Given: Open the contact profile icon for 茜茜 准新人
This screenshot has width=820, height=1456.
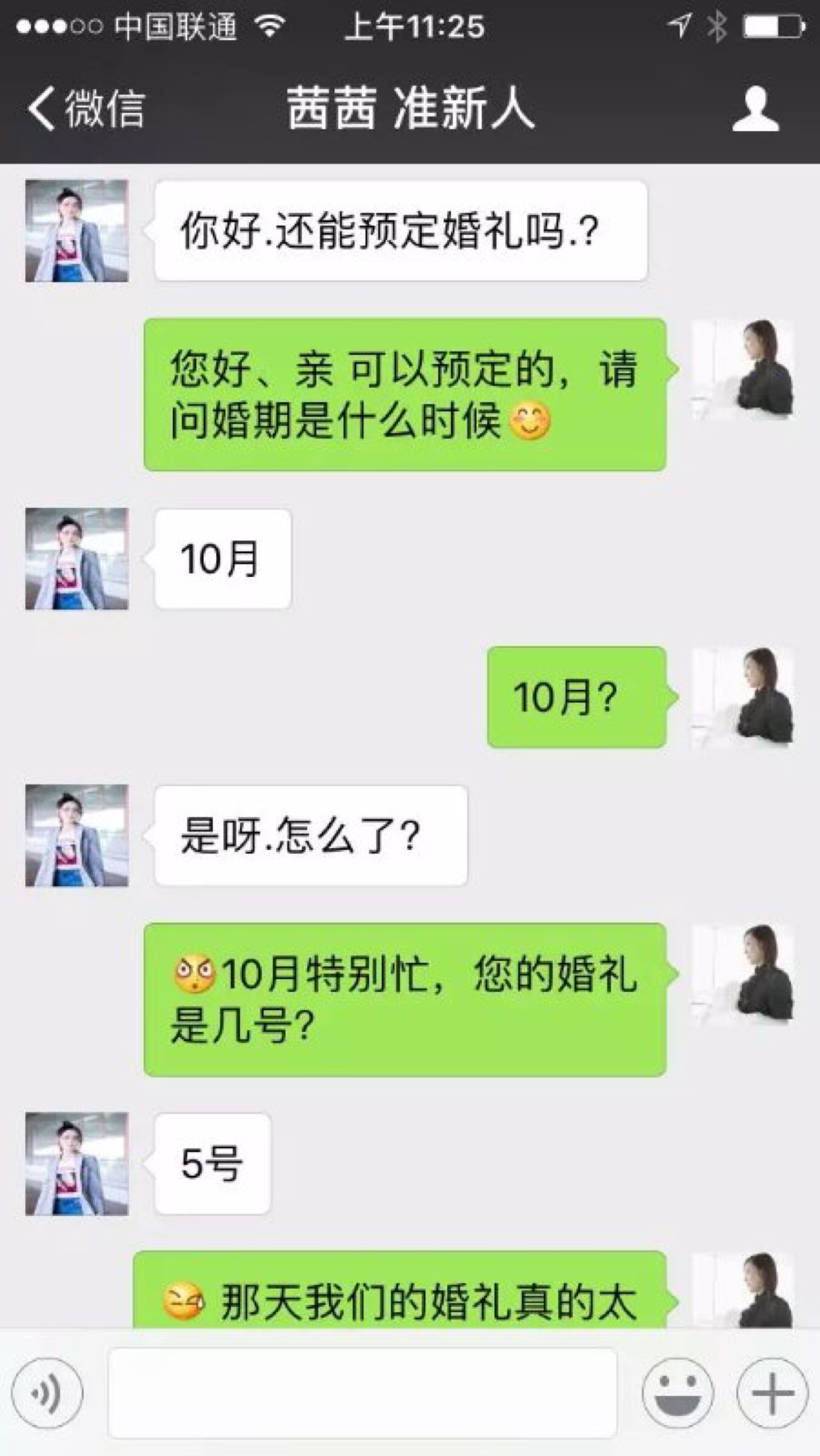Looking at the screenshot, I should (x=755, y=109).
